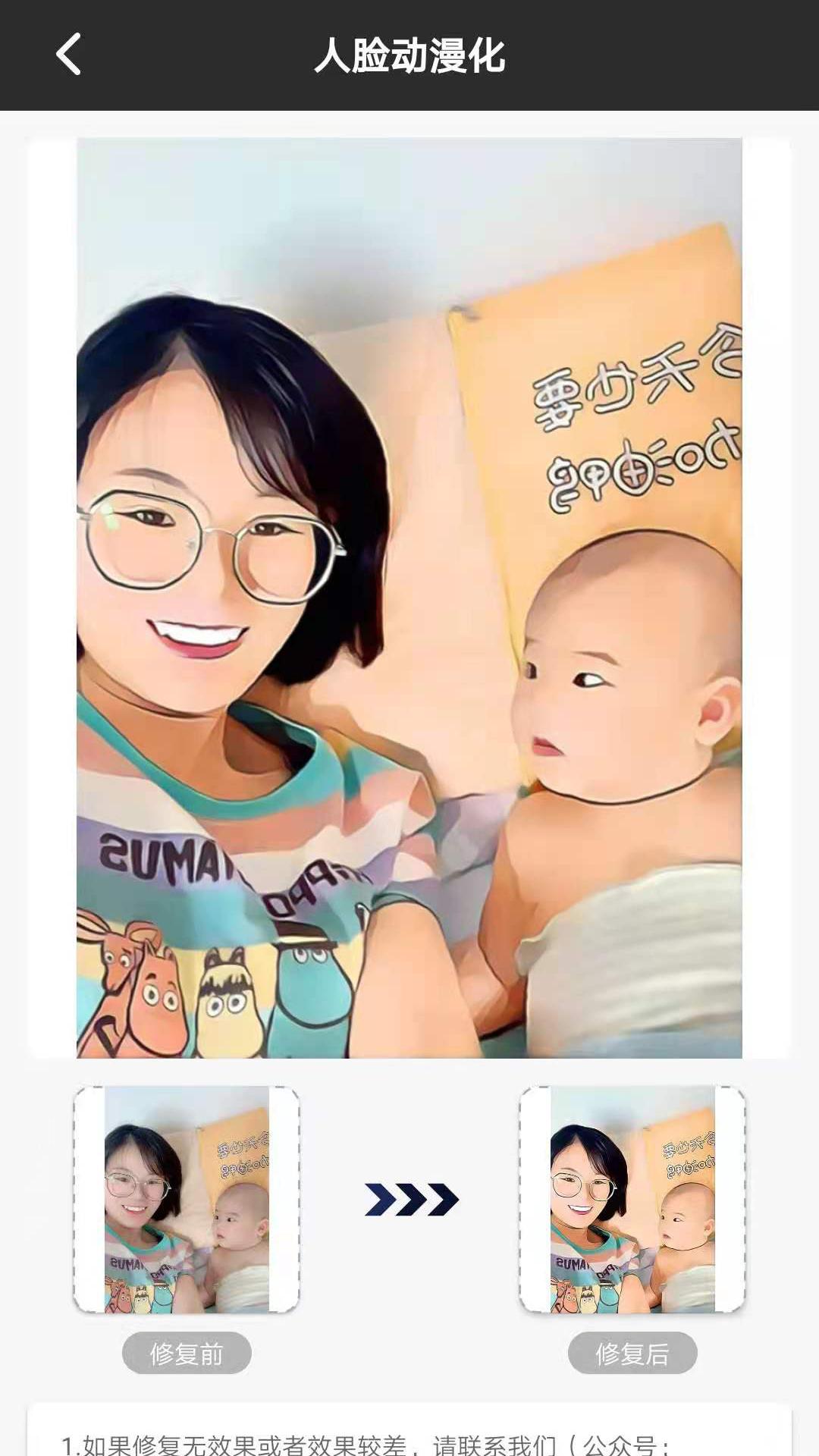Screen dimensions: 819x1456
Task: View the 修复后 cartoon result thumbnail
Action: pos(632,1199)
